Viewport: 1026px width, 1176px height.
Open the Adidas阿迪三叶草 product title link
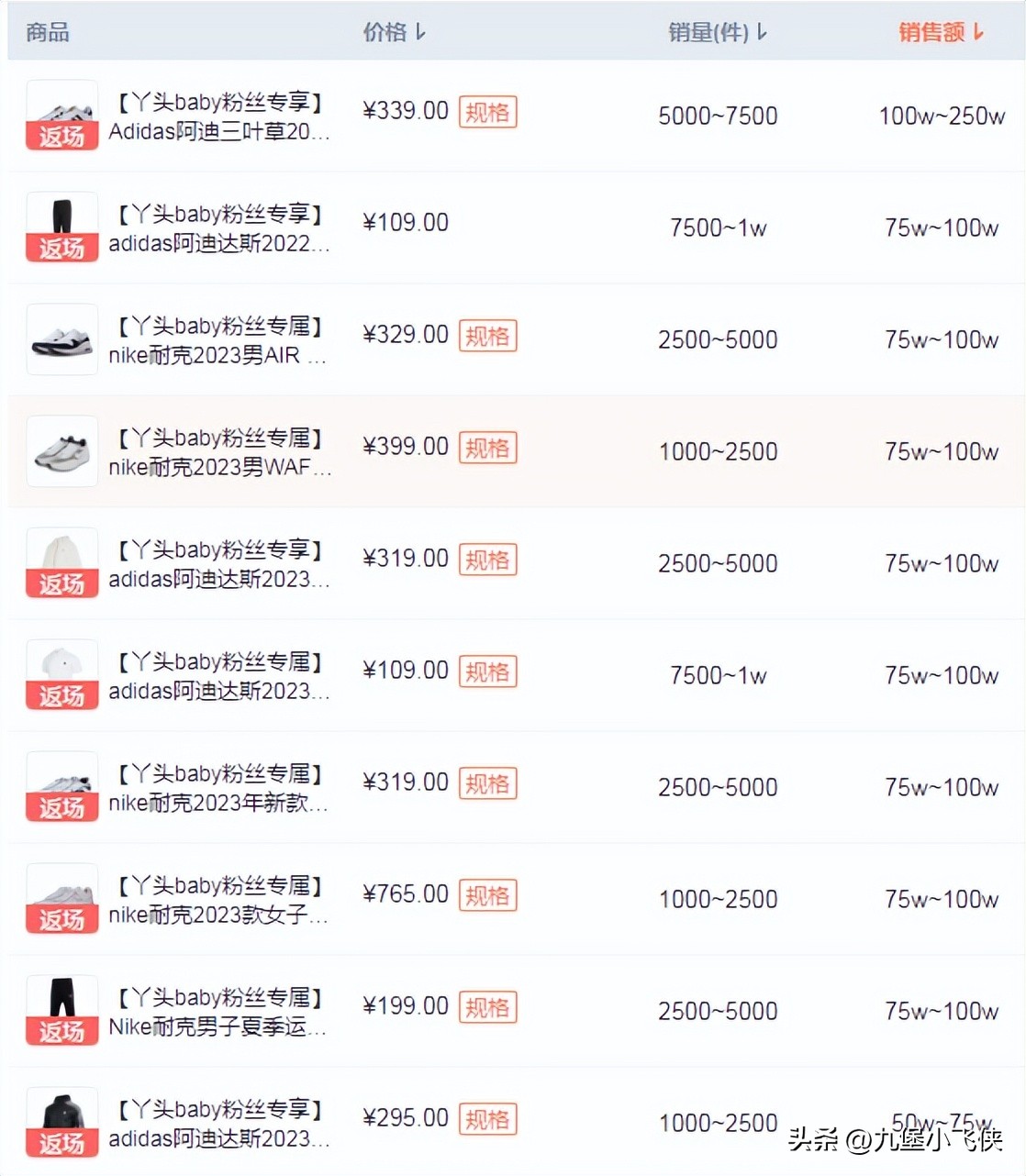[220, 116]
